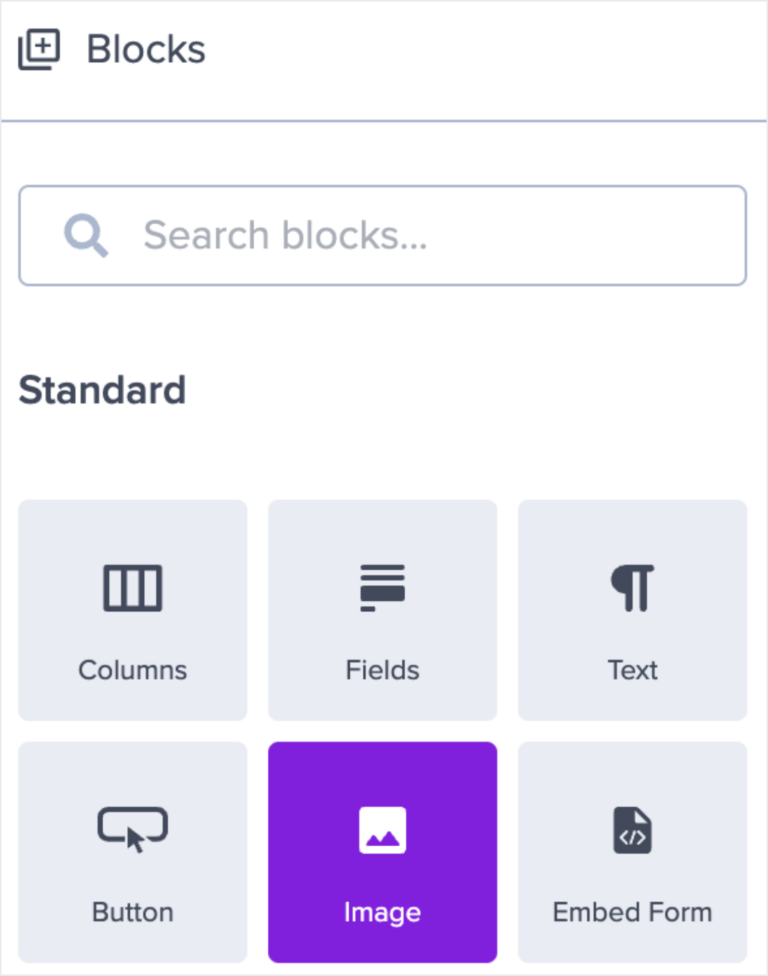Click the Embed Form label text
The width and height of the screenshot is (768, 976).
632,912
